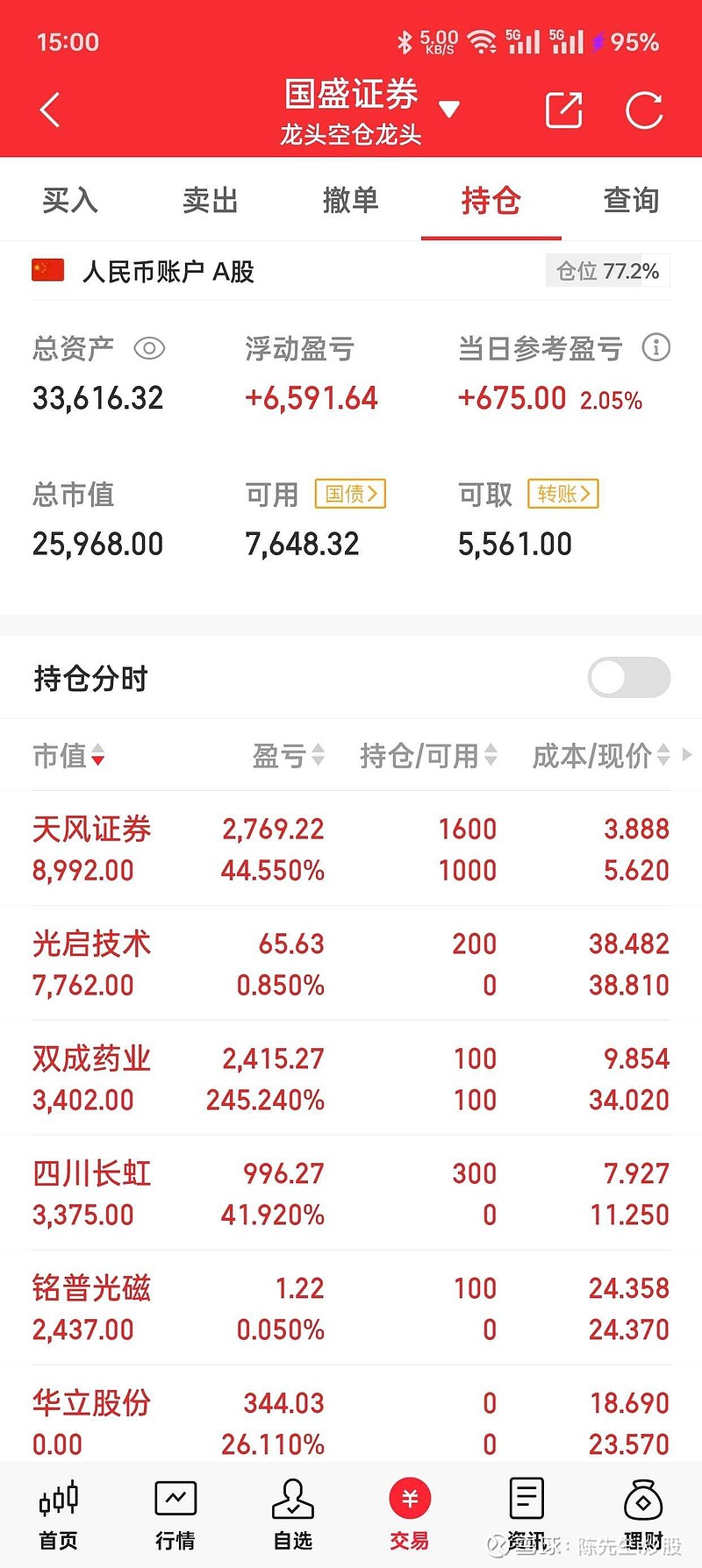Expand more columns via the right chevron
The image size is (702, 1568).
point(688,754)
